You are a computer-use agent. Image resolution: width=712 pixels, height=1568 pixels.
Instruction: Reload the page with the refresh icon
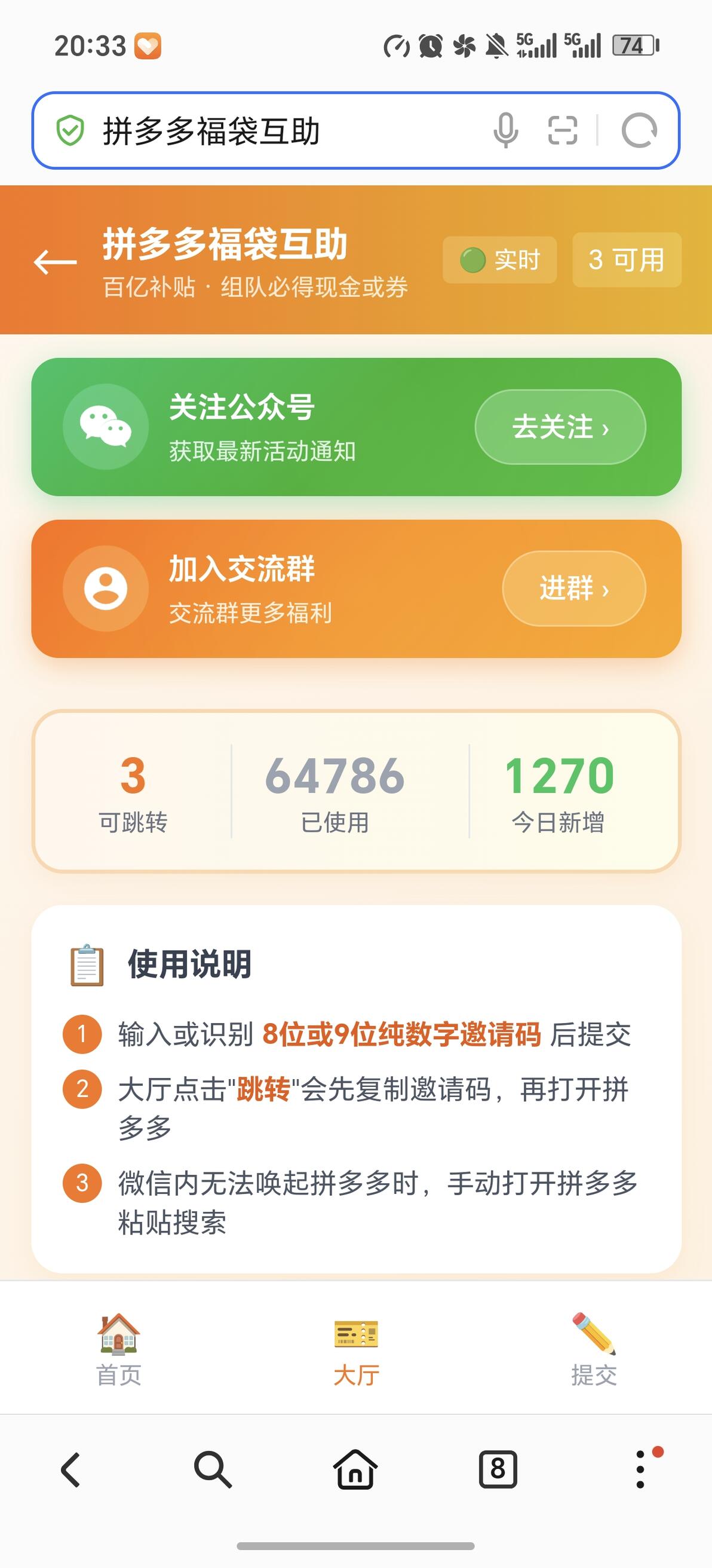(x=639, y=130)
